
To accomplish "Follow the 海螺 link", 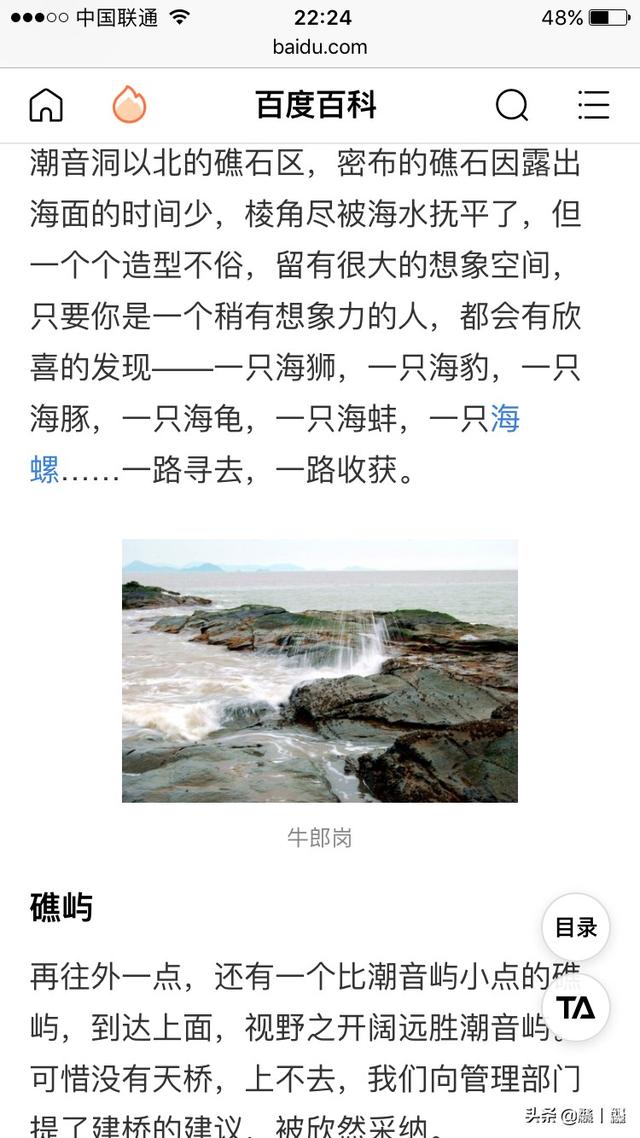I will (505, 419).
